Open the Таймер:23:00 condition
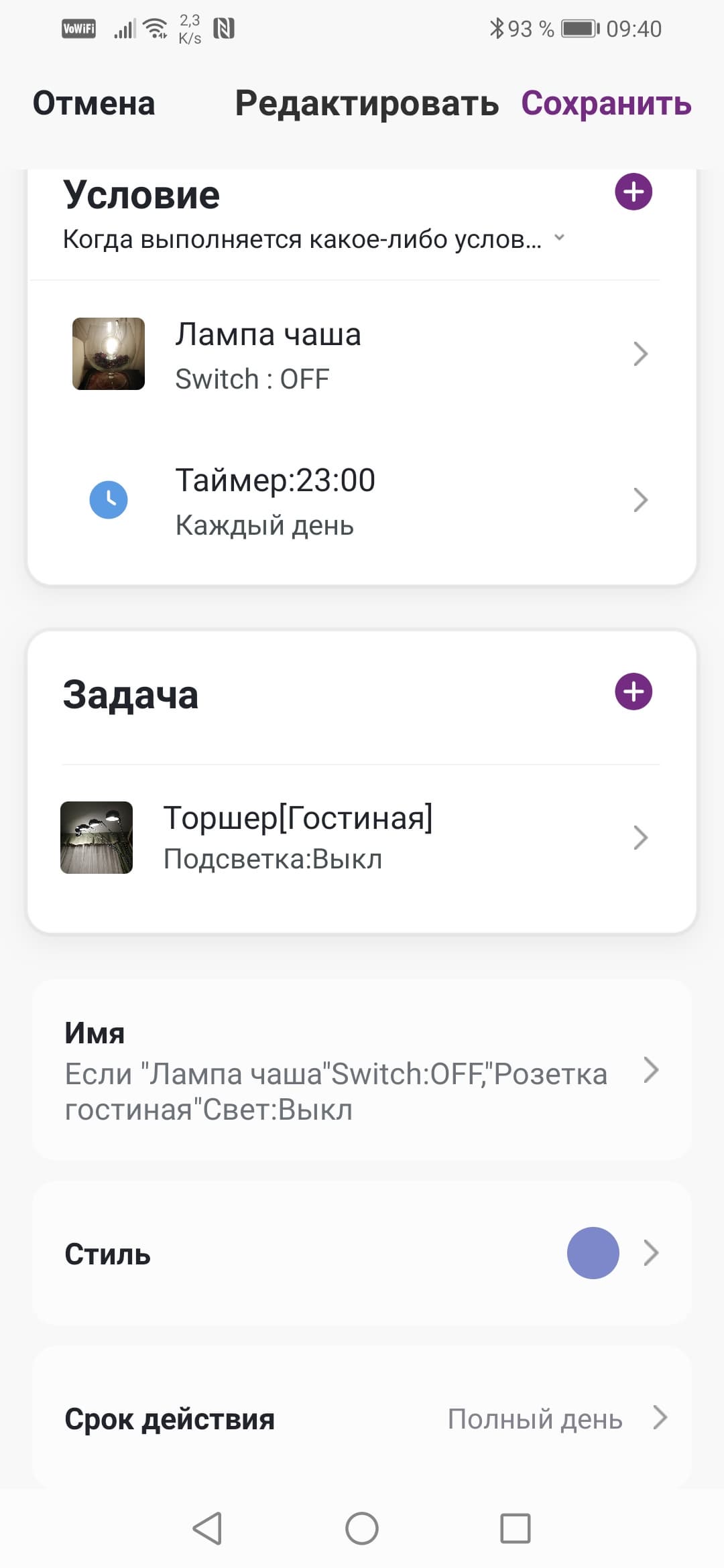The image size is (724, 1568). tap(362, 501)
